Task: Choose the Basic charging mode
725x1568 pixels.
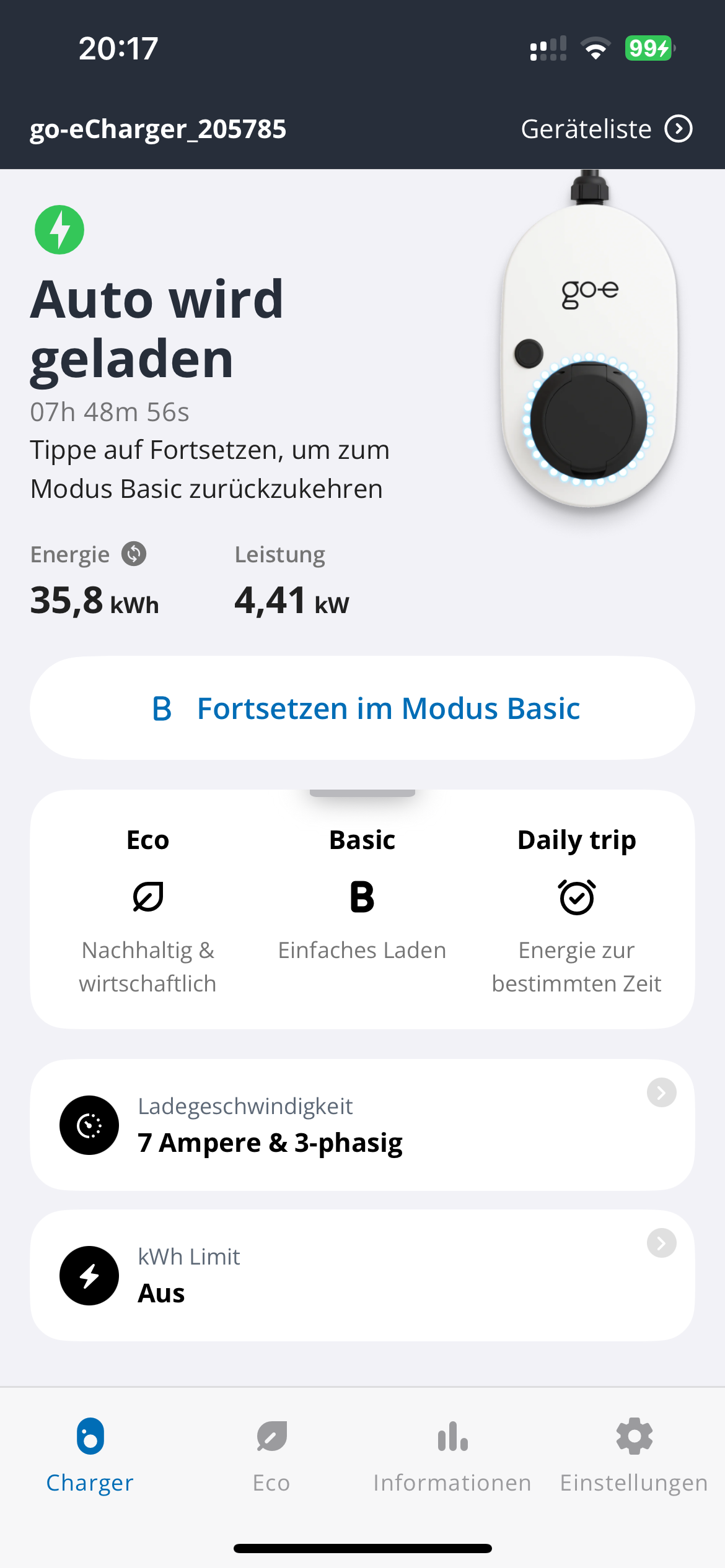Action: coord(362,908)
